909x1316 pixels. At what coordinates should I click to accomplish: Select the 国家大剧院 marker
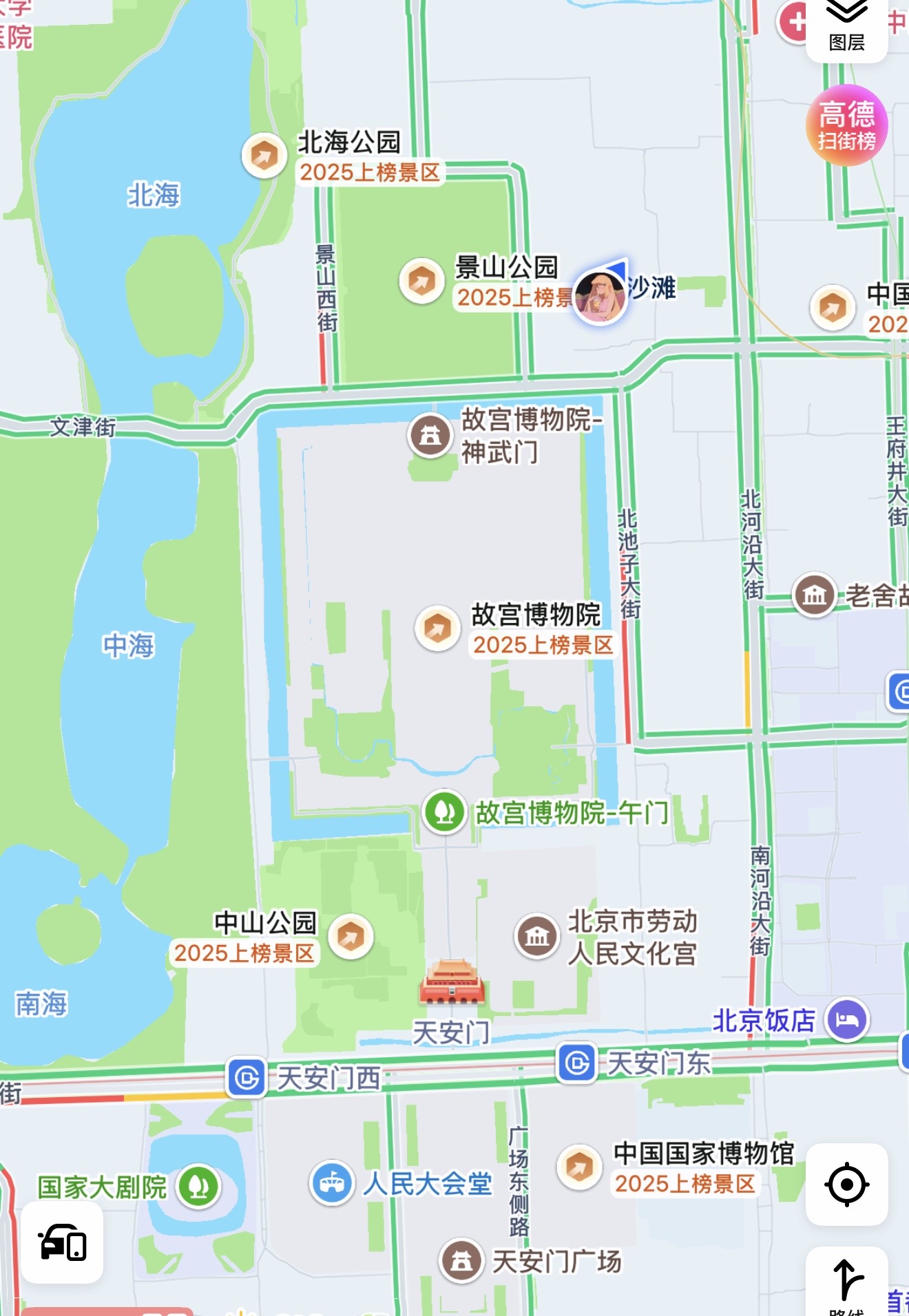click(x=198, y=1186)
